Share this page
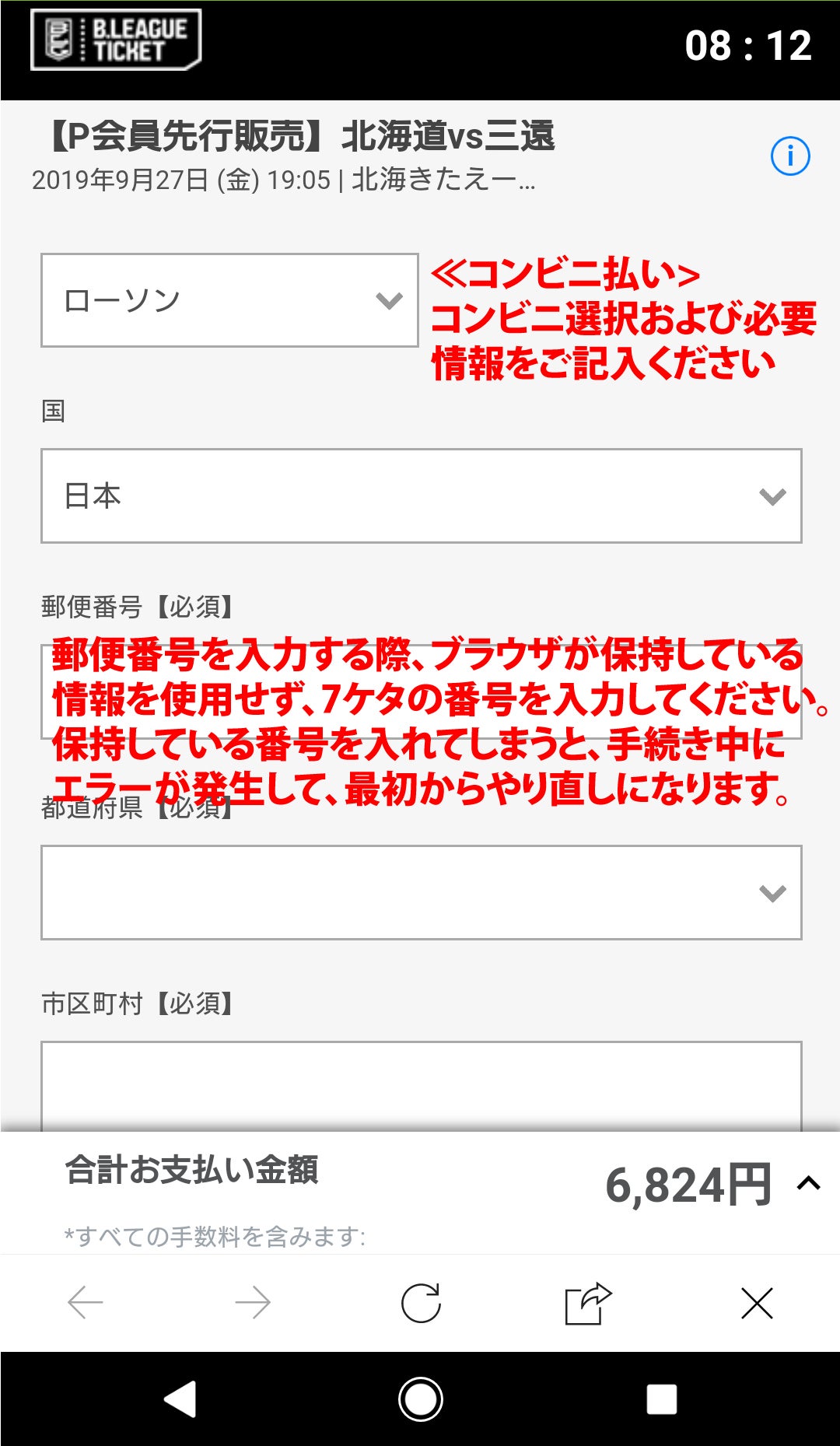The width and height of the screenshot is (840, 1446). pos(589,1303)
